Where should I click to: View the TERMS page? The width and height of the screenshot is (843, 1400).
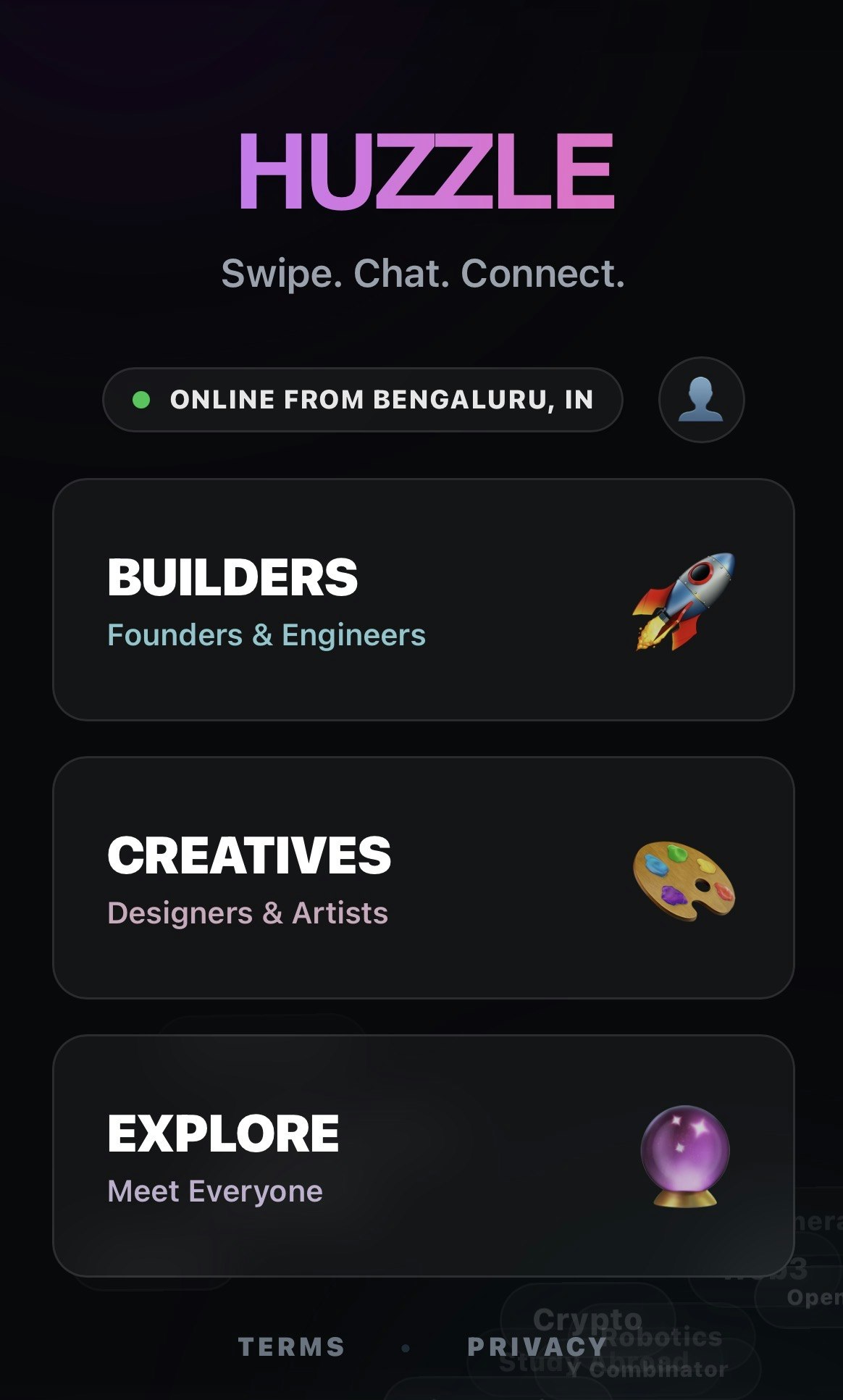tap(291, 1346)
